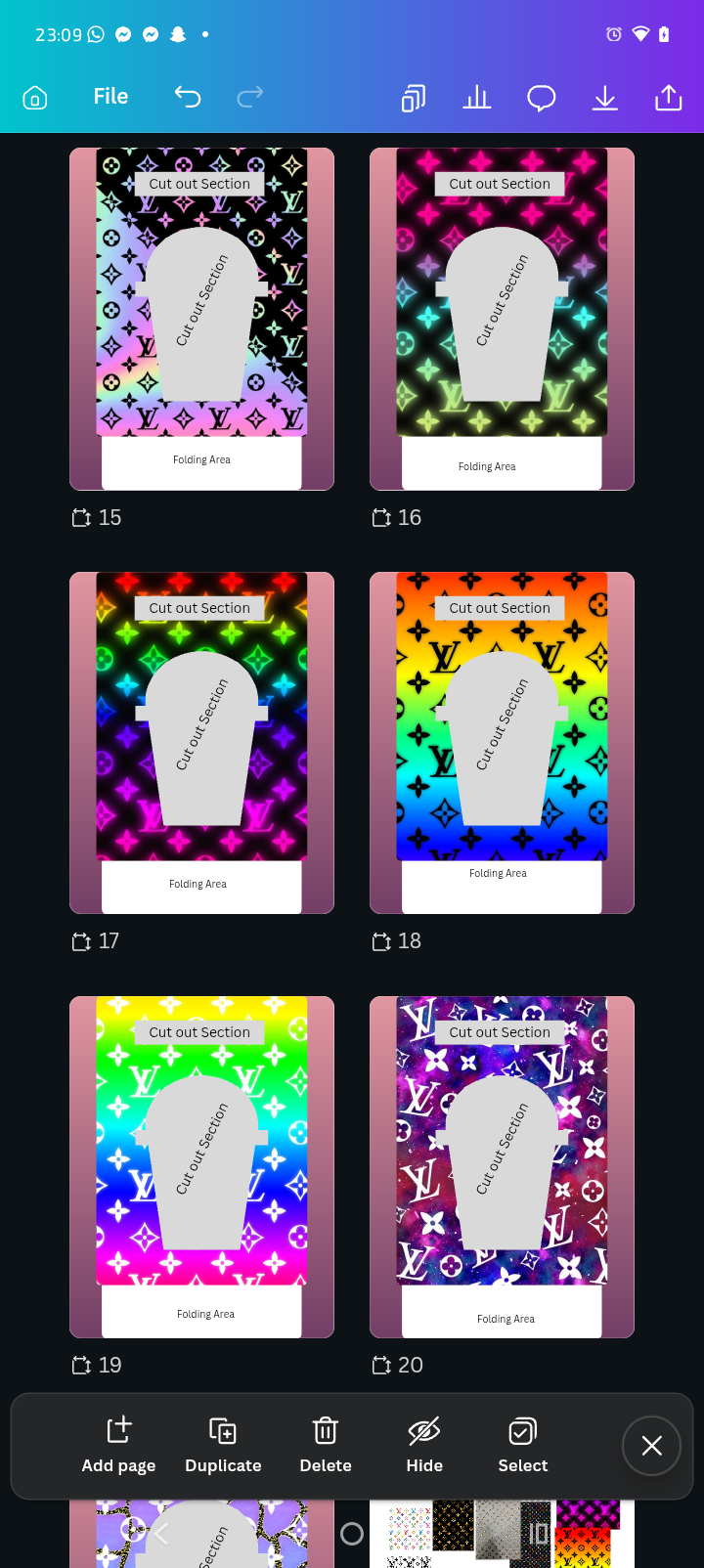Open the comments bubble
Viewport: 704px width, 1568px height.
(541, 98)
